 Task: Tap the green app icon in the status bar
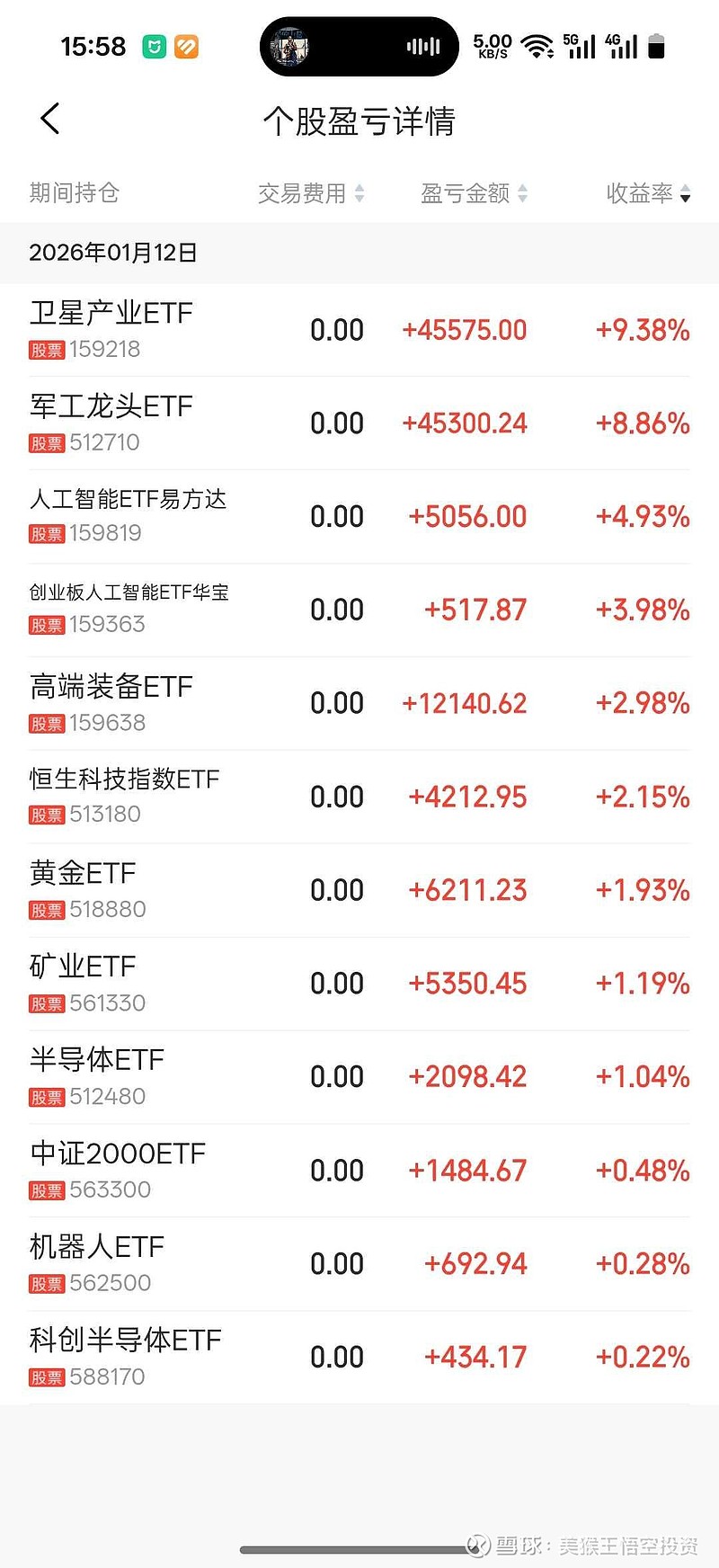click(x=155, y=46)
